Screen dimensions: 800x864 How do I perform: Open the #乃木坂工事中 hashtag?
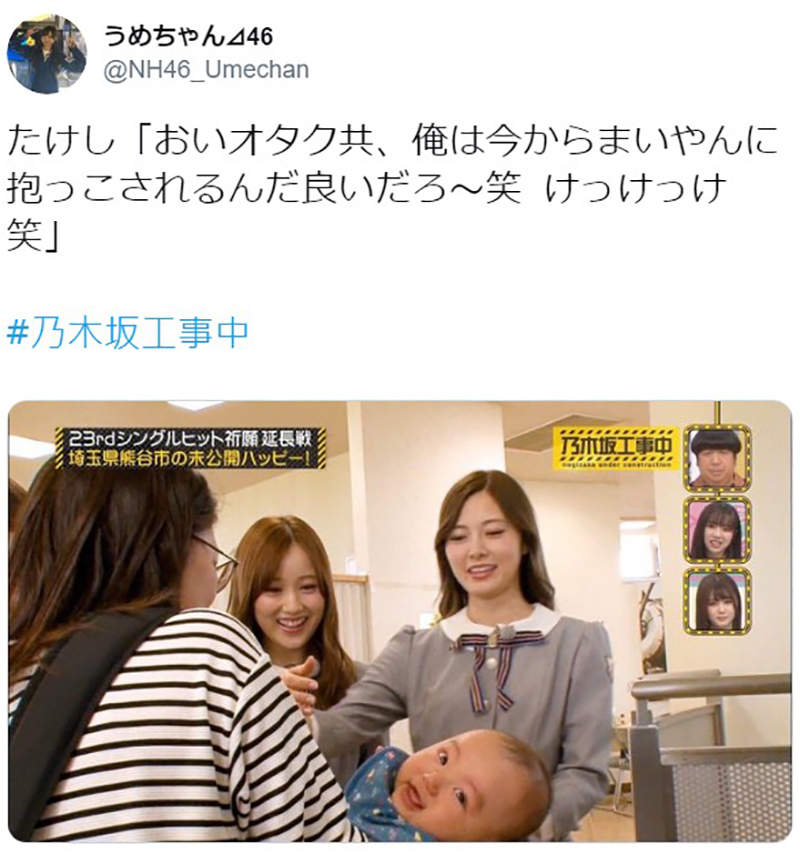coord(128,333)
